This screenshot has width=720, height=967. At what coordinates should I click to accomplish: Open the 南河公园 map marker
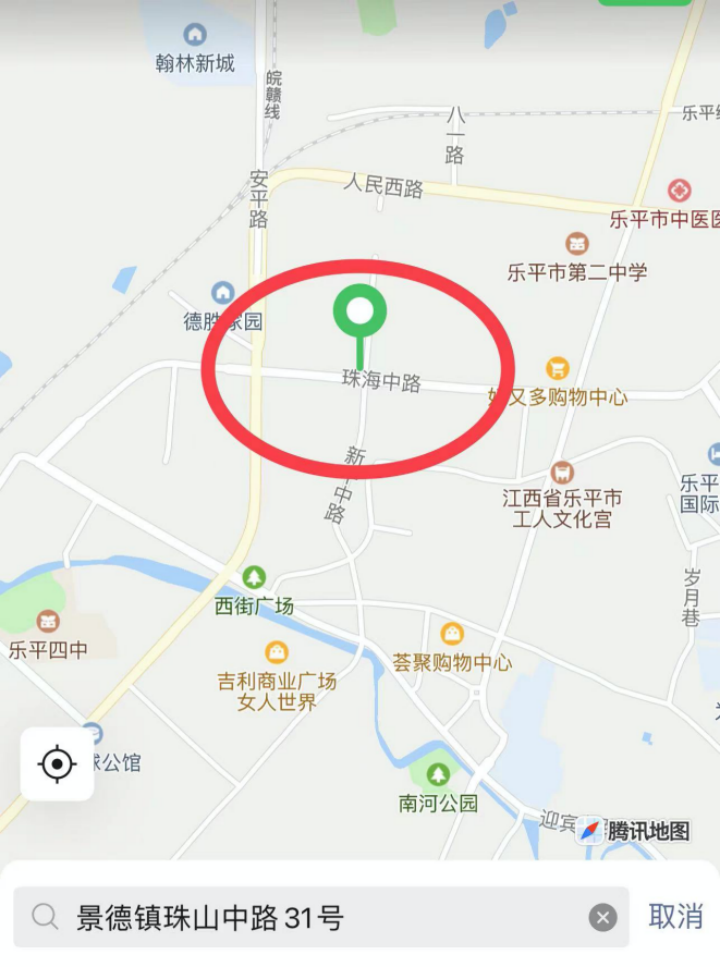[x=437, y=774]
